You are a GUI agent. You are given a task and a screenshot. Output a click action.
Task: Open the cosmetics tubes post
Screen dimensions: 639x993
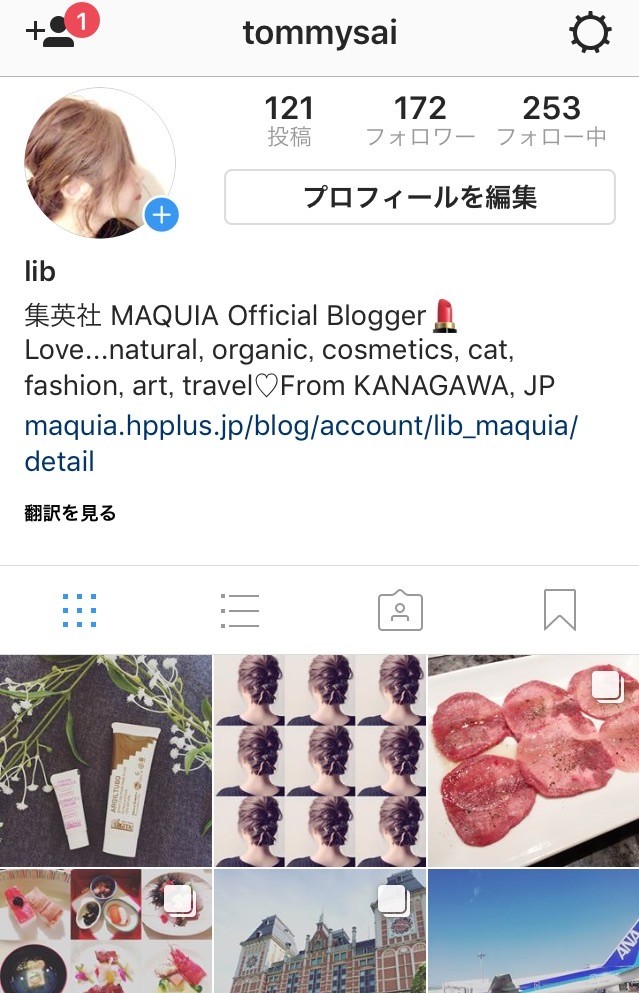(106, 760)
